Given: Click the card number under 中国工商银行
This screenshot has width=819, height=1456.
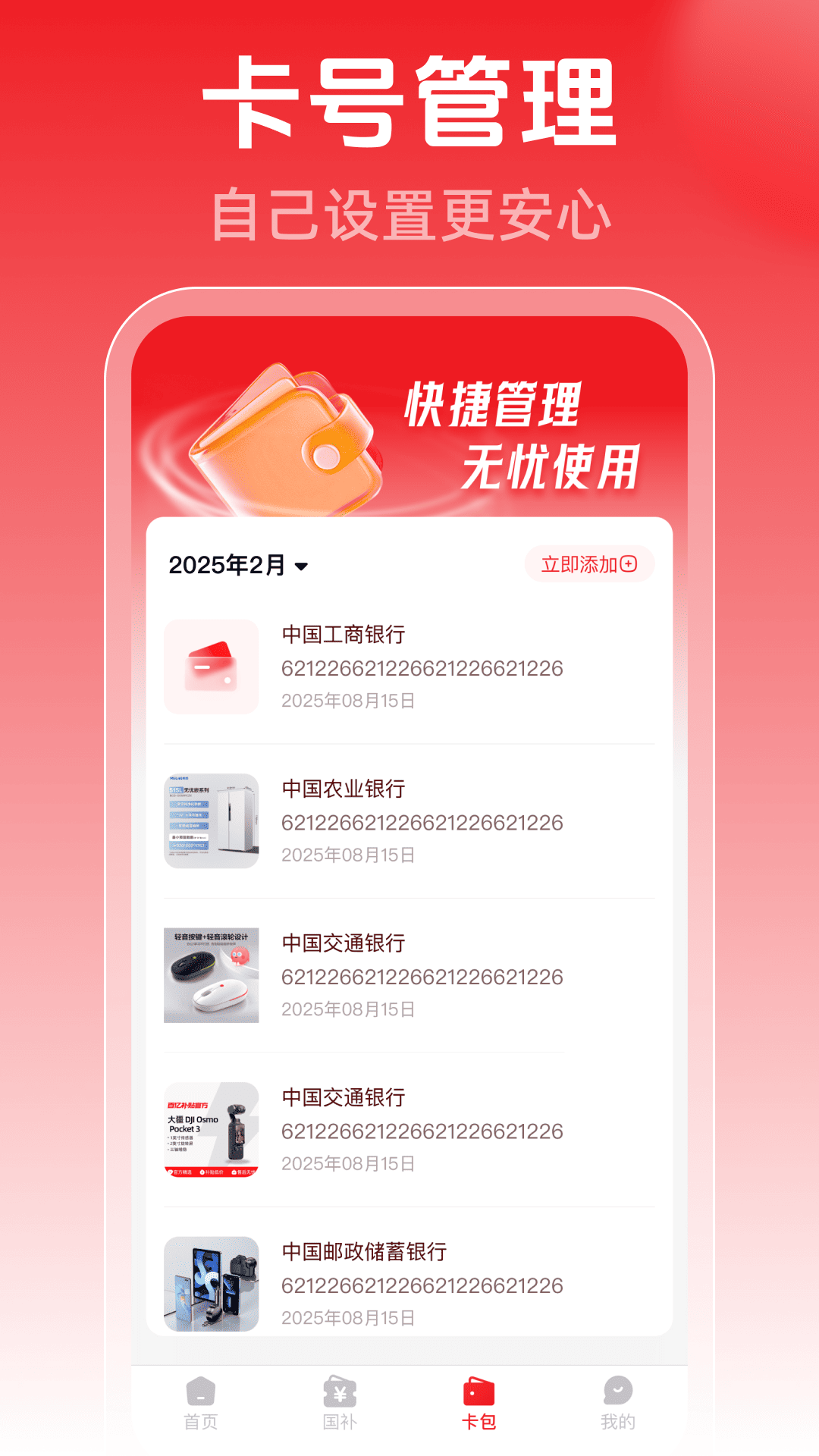Looking at the screenshot, I should click(x=422, y=668).
